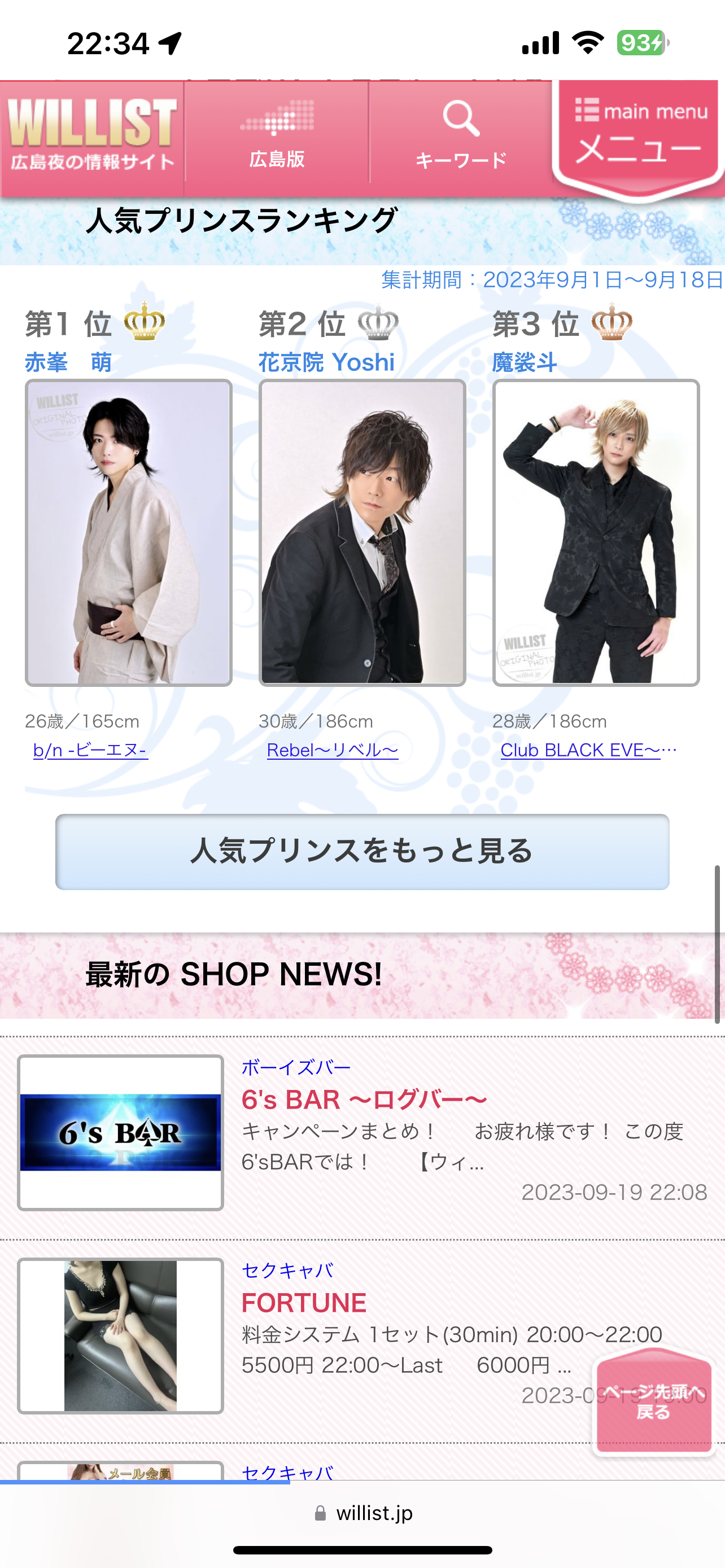Open the FORTUNE thumbnail image
The width and height of the screenshot is (725, 1568).
tap(120, 1335)
